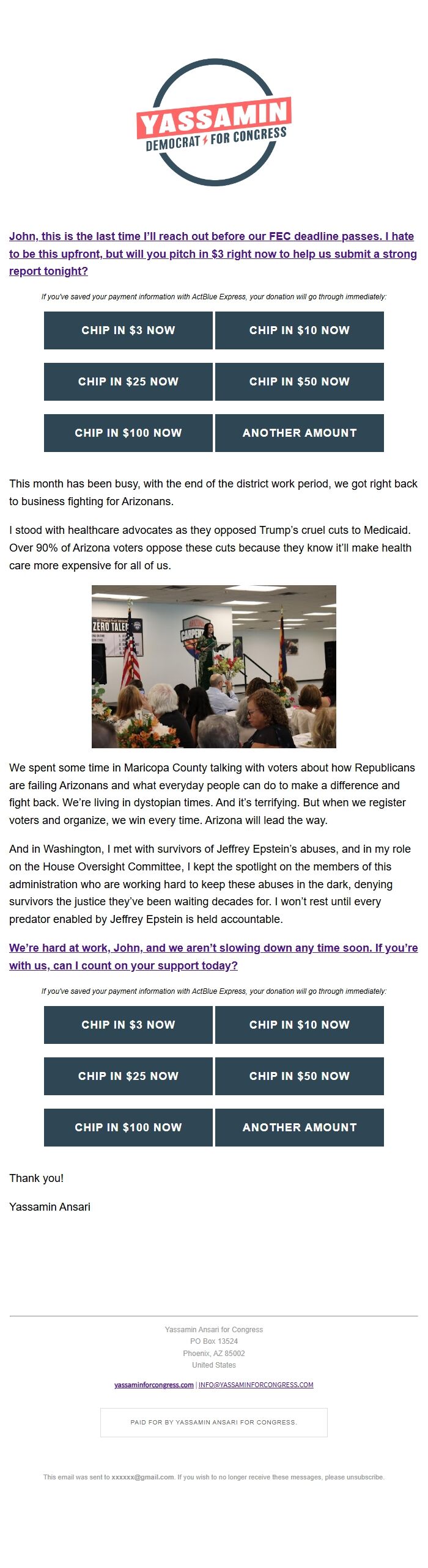Open the 'can I count on your support' link
The image size is (428, 1568).
(x=213, y=957)
